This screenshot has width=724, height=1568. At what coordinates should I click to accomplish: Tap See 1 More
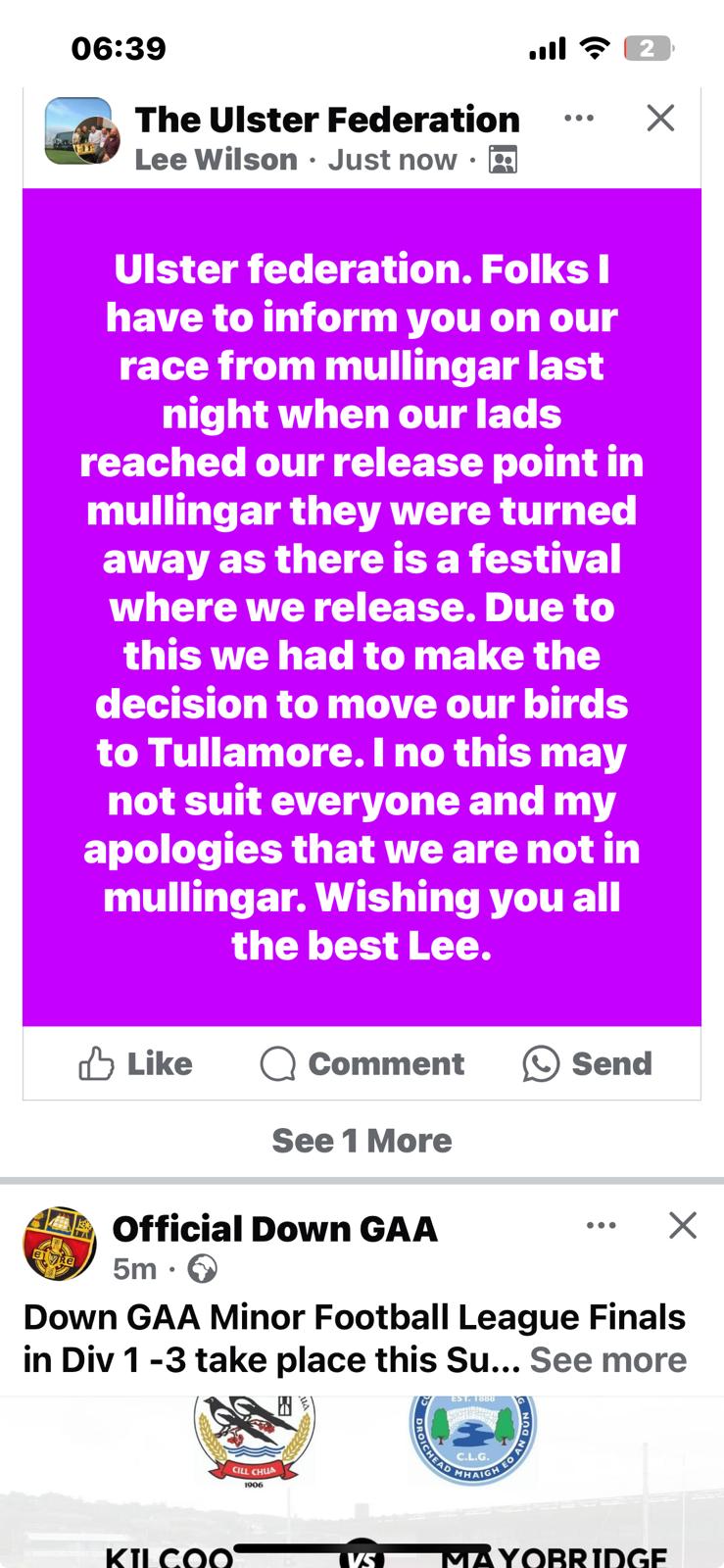[x=362, y=1141]
